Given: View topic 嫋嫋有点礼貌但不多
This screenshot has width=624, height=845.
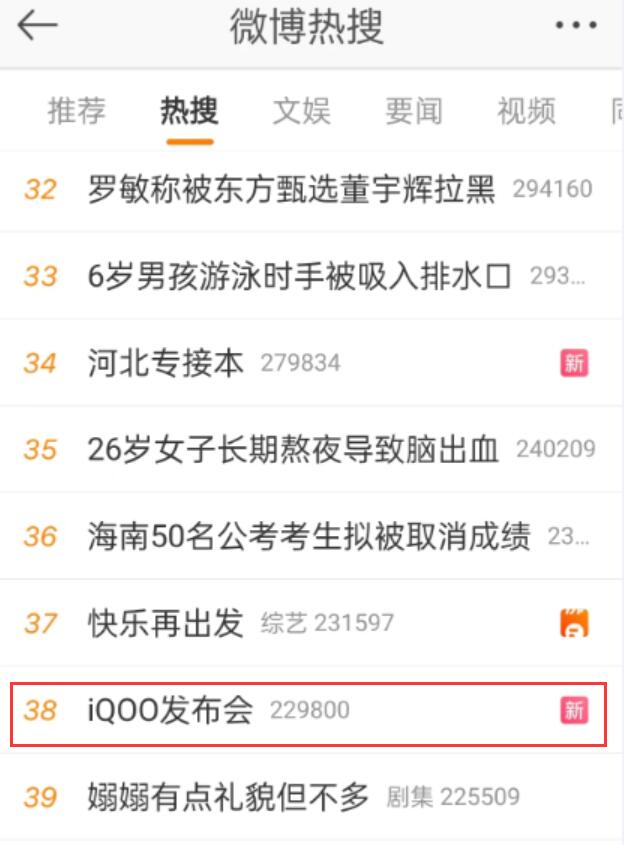Looking at the screenshot, I should click(229, 798).
